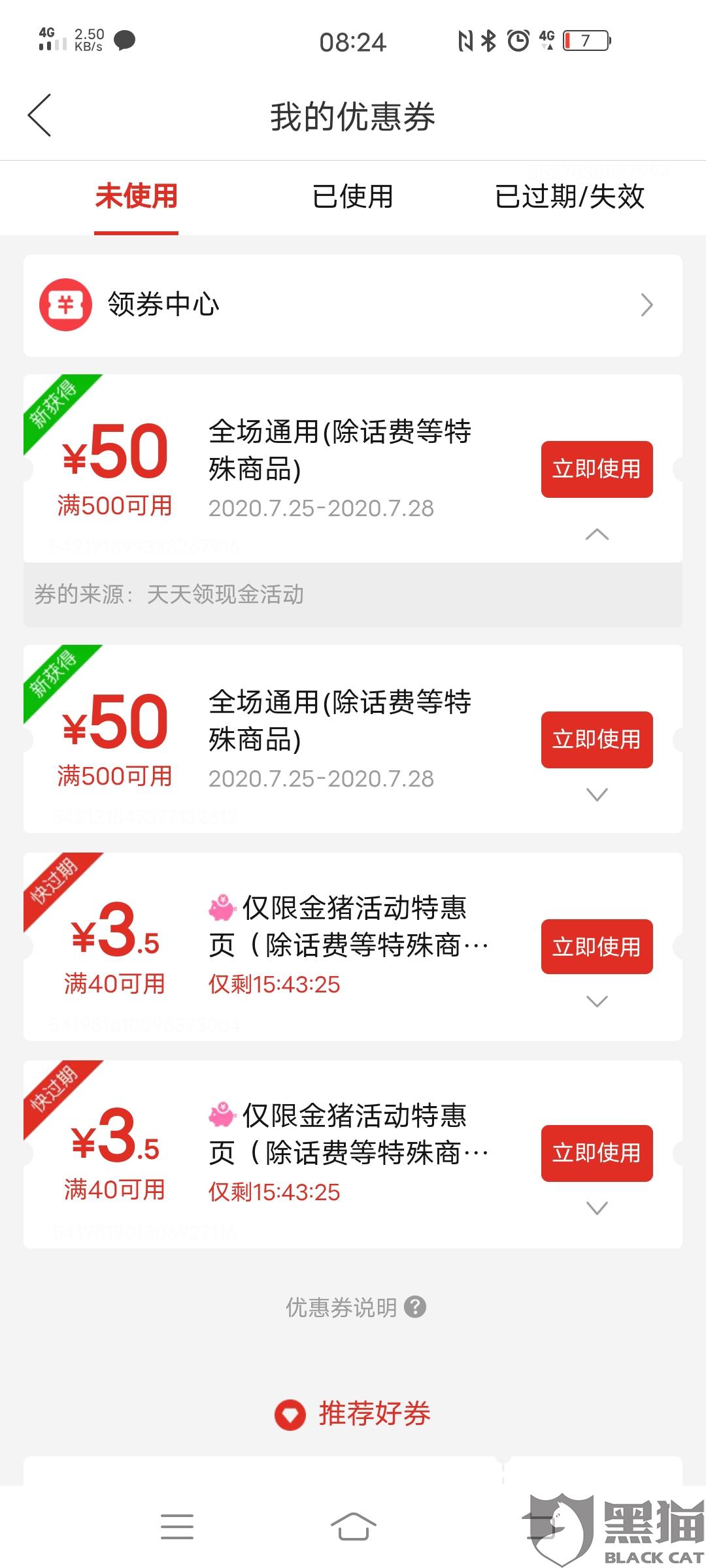Open the 领券中心 row

[x=353, y=305]
